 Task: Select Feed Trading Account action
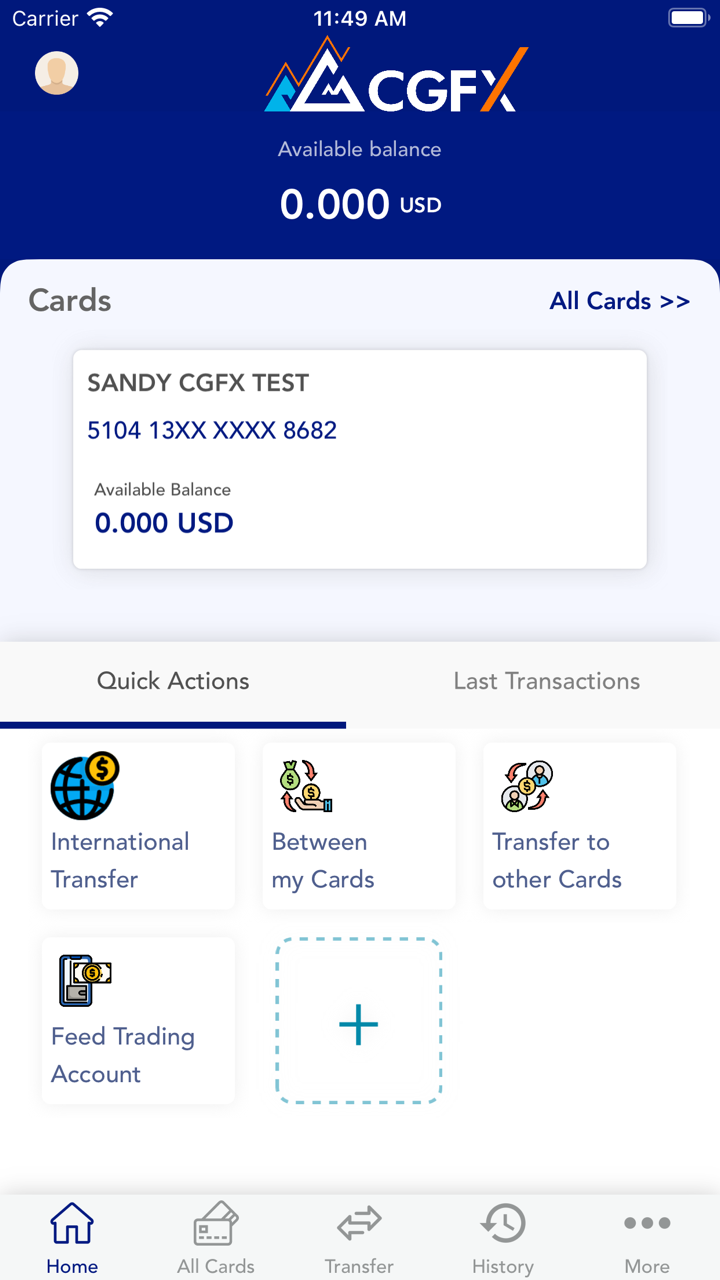coord(138,1020)
